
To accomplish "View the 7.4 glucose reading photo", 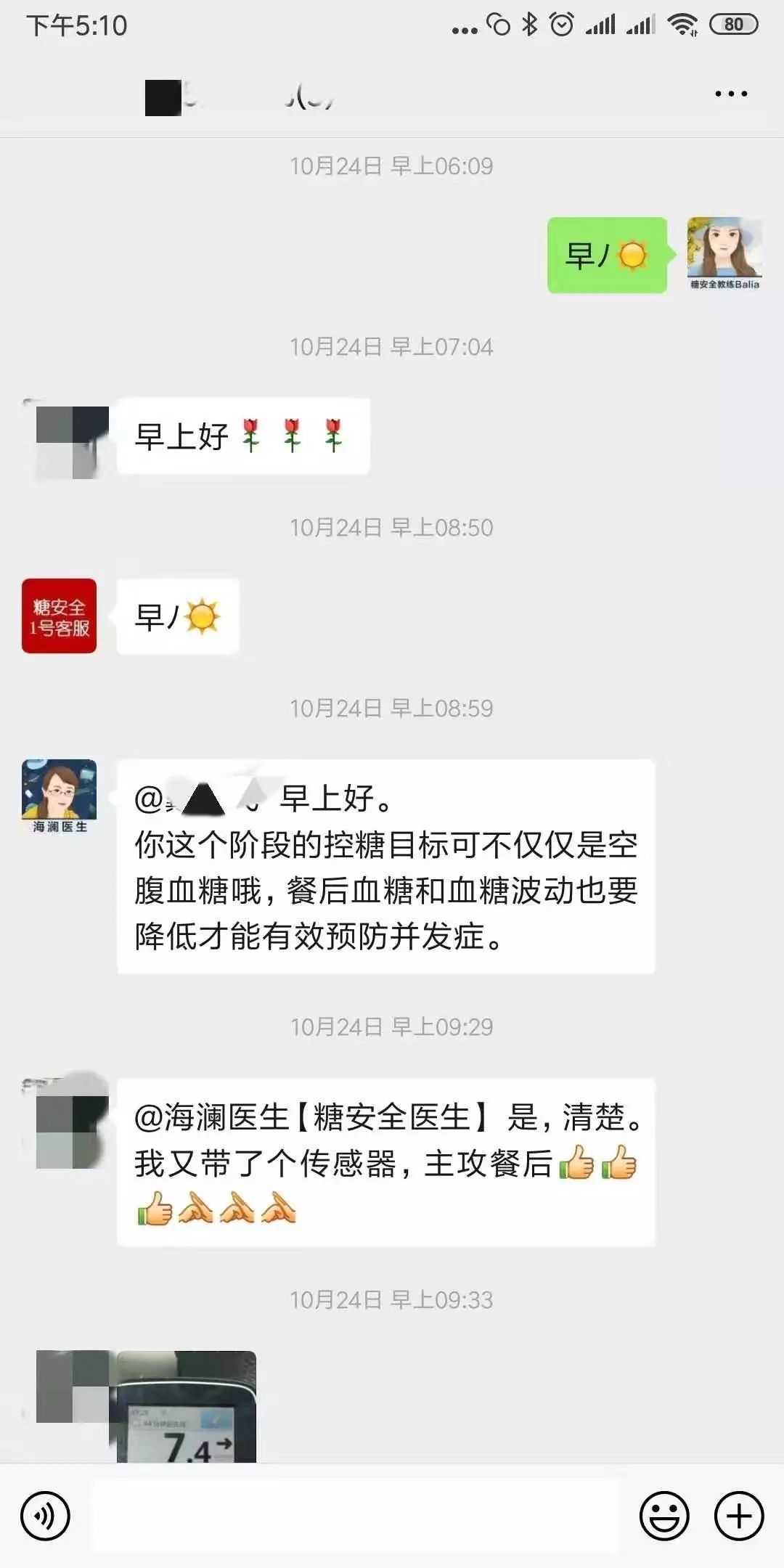I will 187,1407.
